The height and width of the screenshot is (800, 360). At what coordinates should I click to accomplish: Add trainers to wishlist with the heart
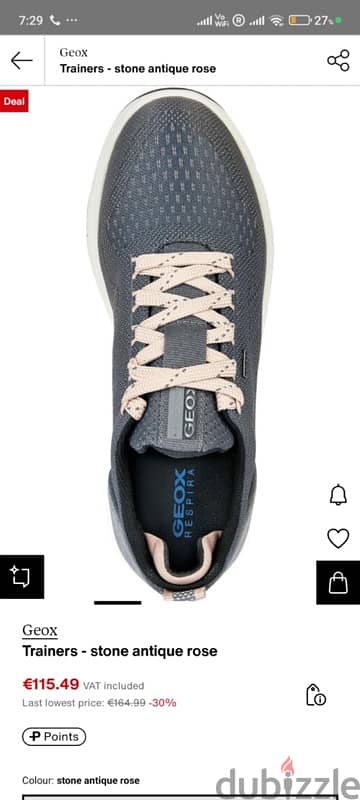click(338, 538)
